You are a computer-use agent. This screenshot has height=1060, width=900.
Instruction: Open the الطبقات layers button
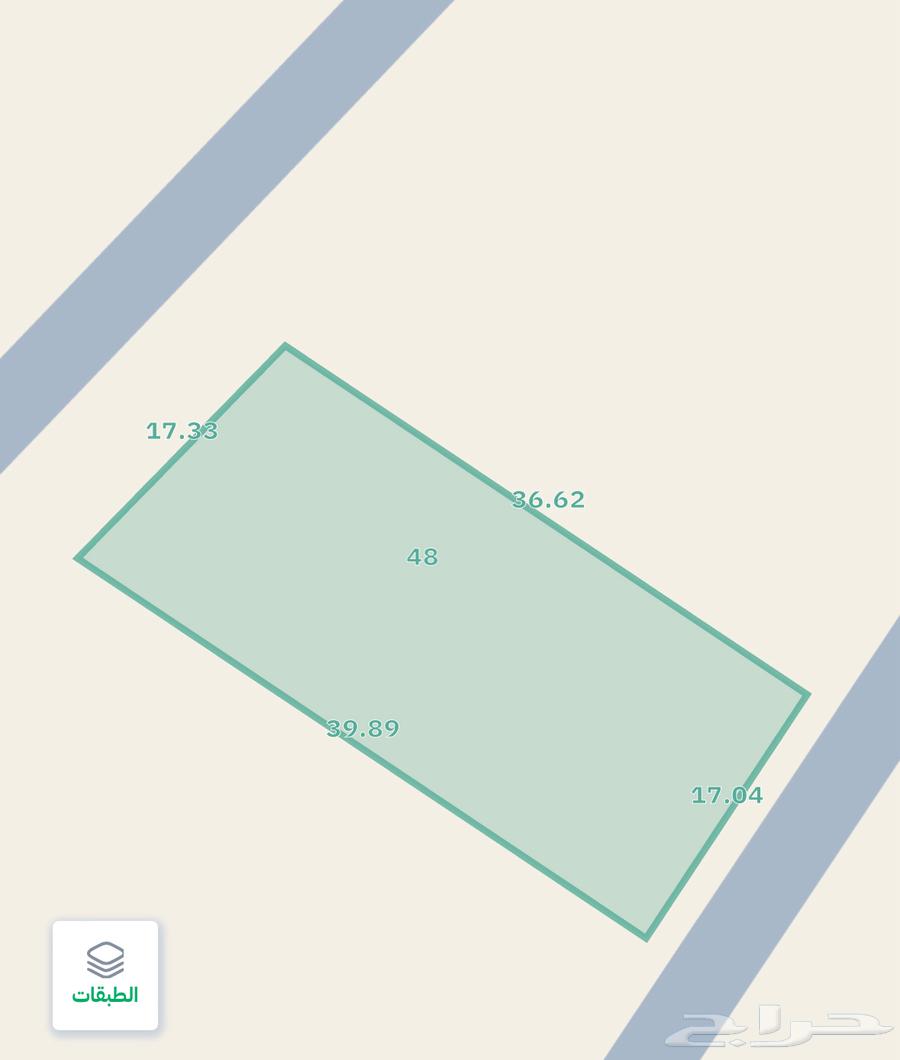pos(105,975)
